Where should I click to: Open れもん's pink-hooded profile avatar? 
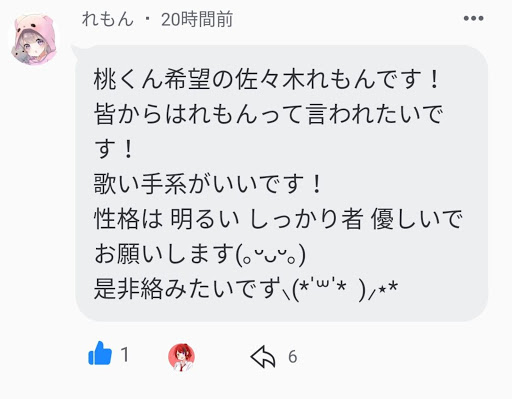[34, 39]
